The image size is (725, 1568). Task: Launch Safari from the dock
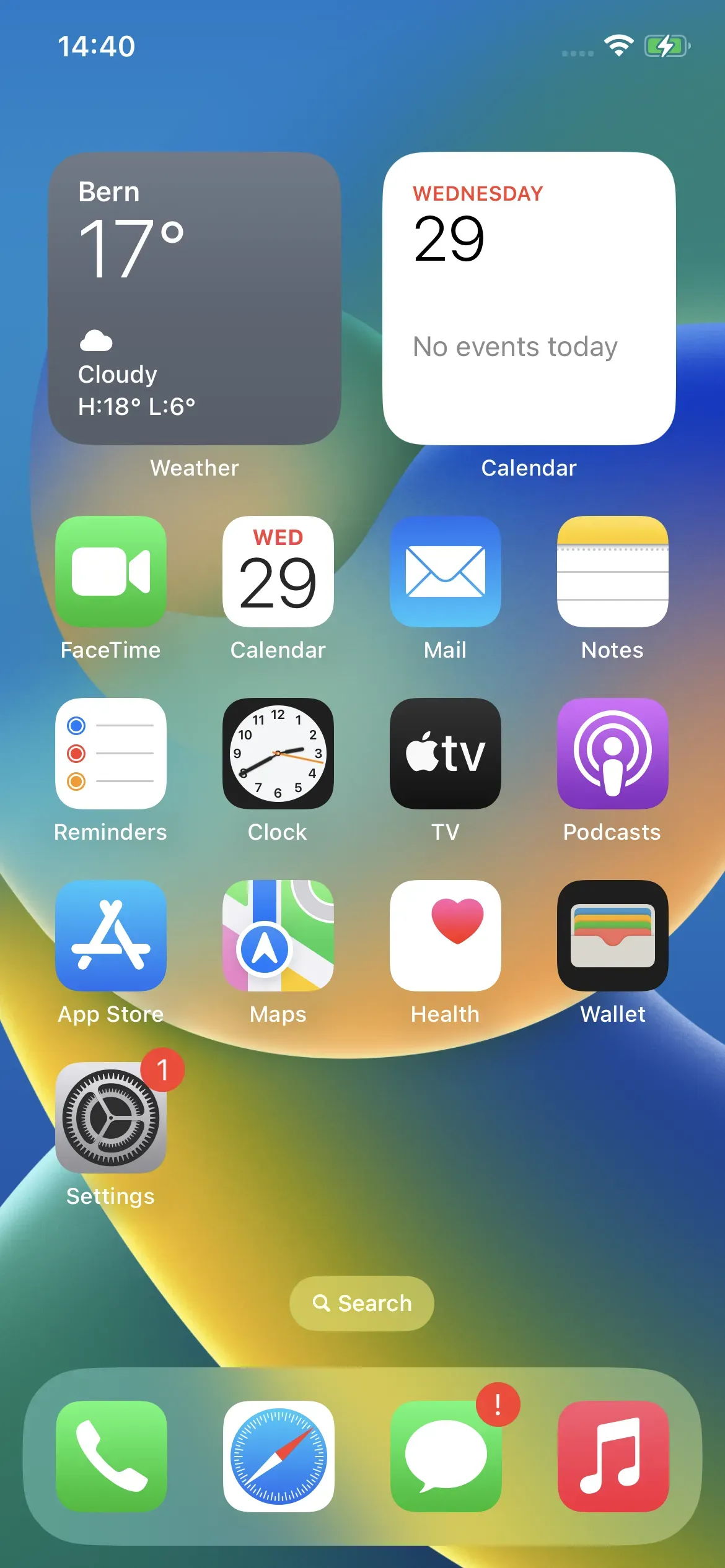[278, 1455]
